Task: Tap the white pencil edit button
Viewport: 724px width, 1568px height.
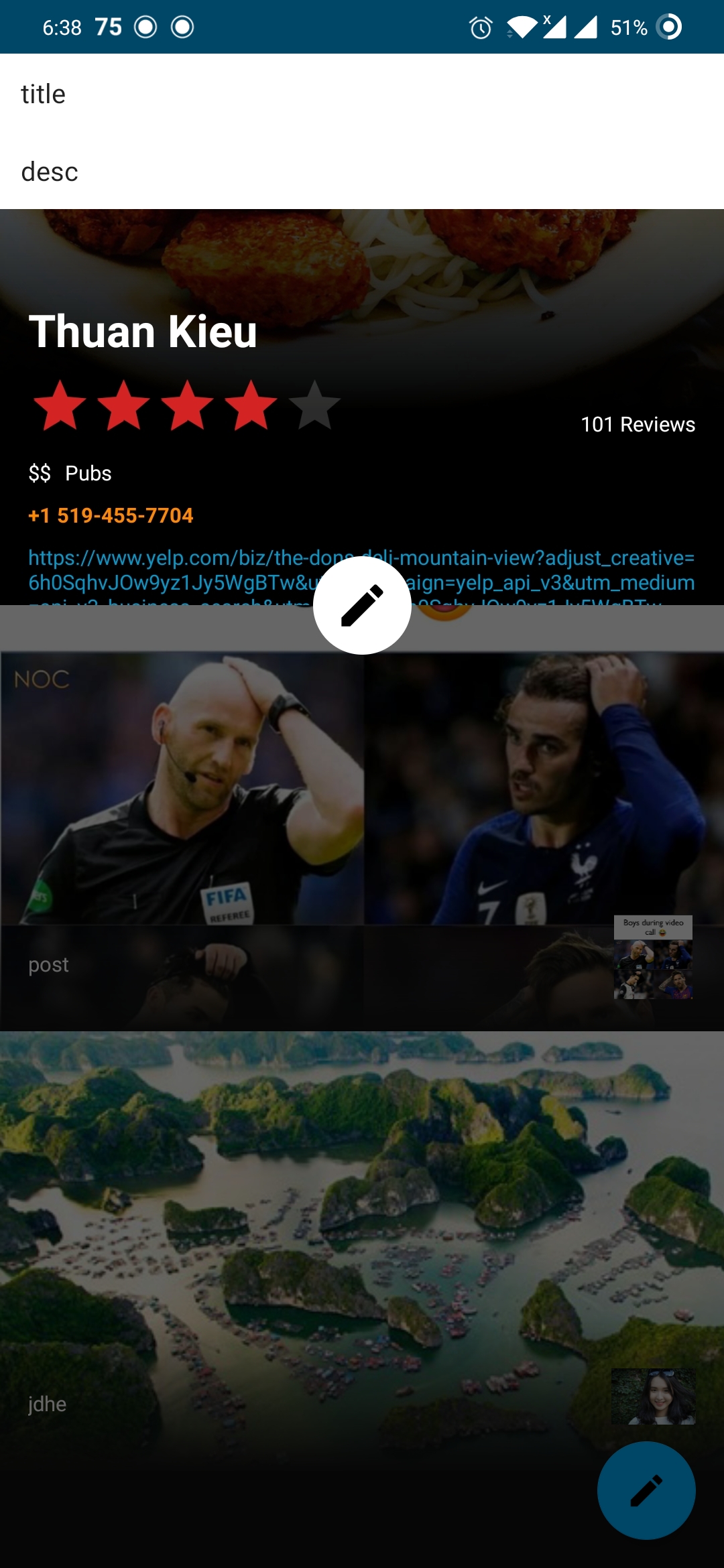Action: tap(362, 605)
